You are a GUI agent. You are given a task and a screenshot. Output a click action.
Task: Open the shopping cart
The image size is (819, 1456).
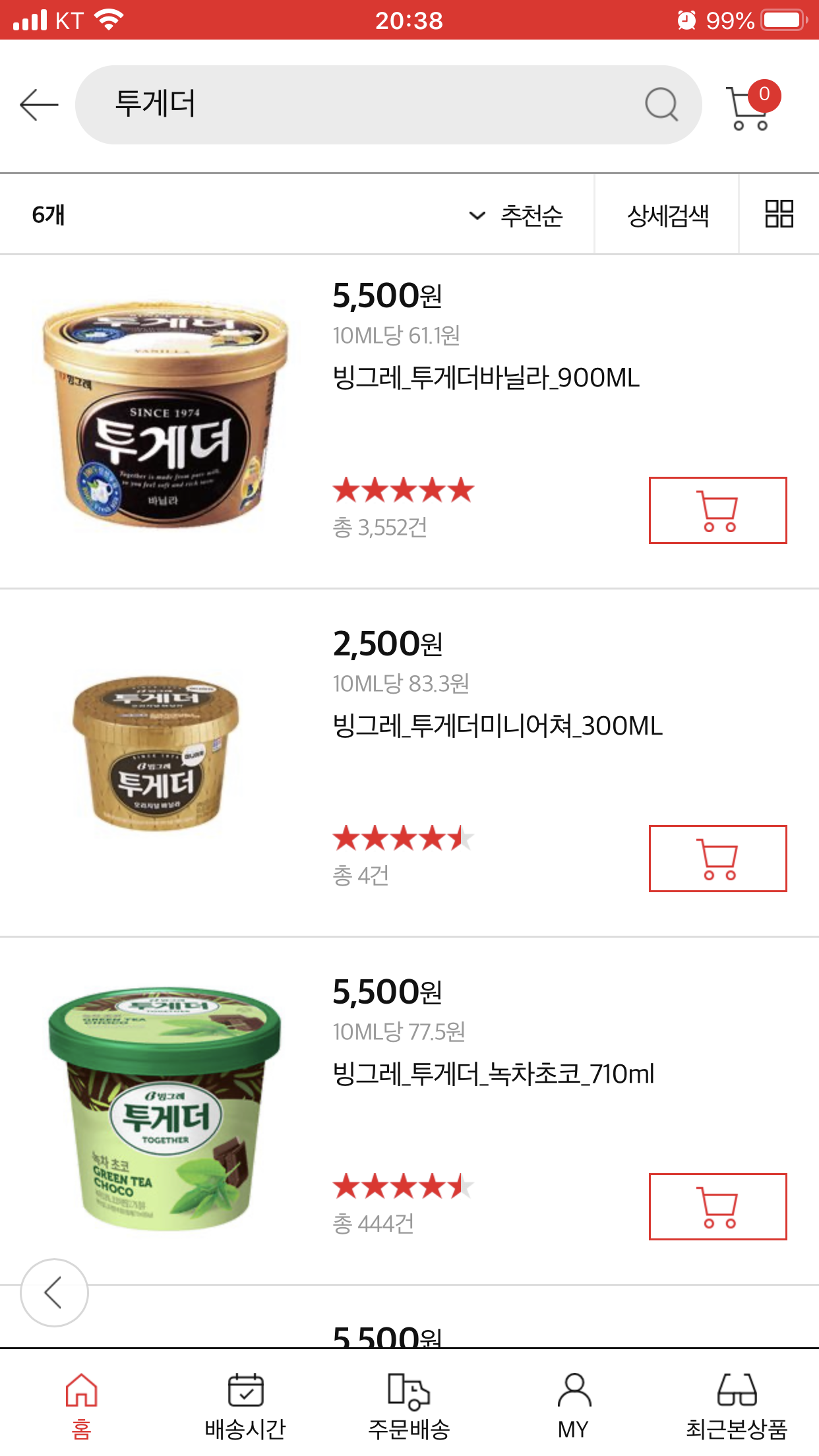pyautogui.click(x=750, y=107)
